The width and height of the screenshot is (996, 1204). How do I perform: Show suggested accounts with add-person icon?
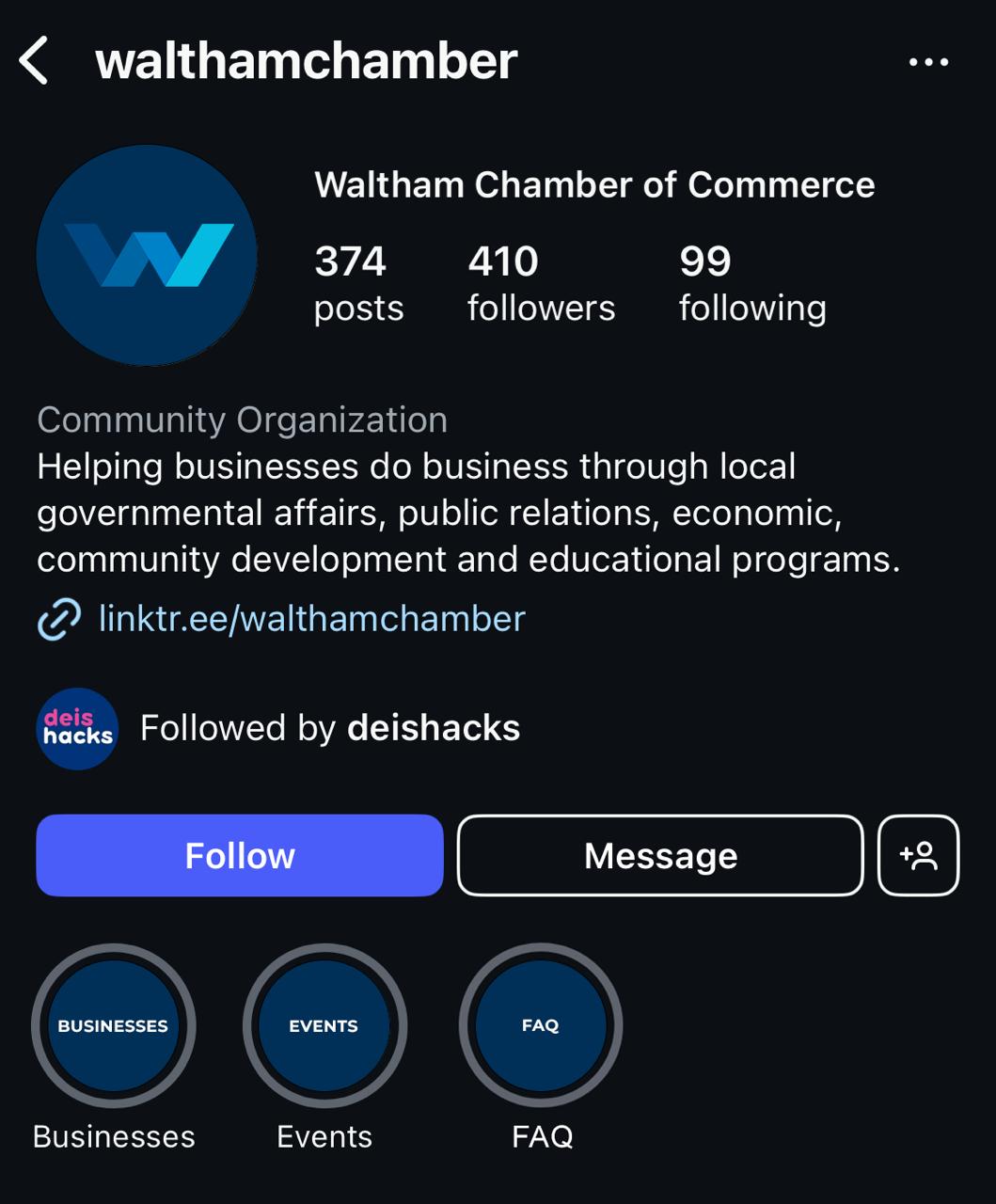tap(918, 855)
